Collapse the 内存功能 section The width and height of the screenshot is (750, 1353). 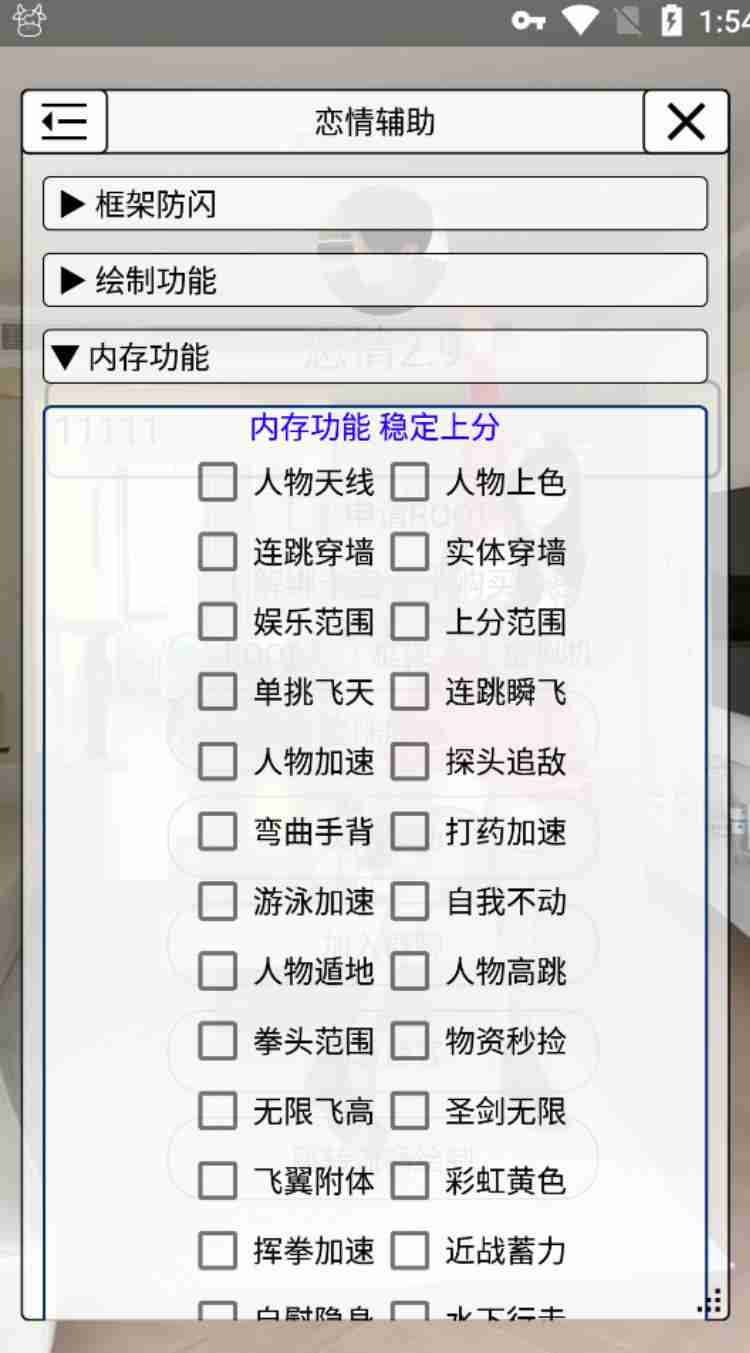[x=375, y=356]
